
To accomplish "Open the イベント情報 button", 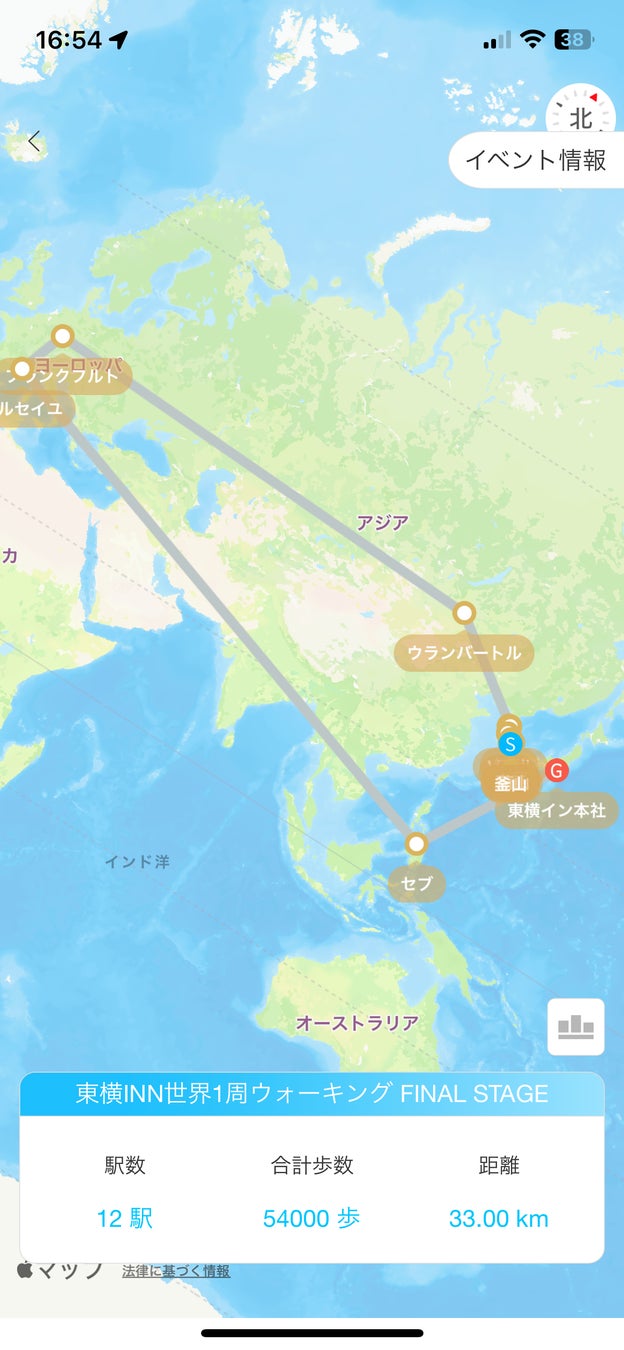I will pos(537,160).
